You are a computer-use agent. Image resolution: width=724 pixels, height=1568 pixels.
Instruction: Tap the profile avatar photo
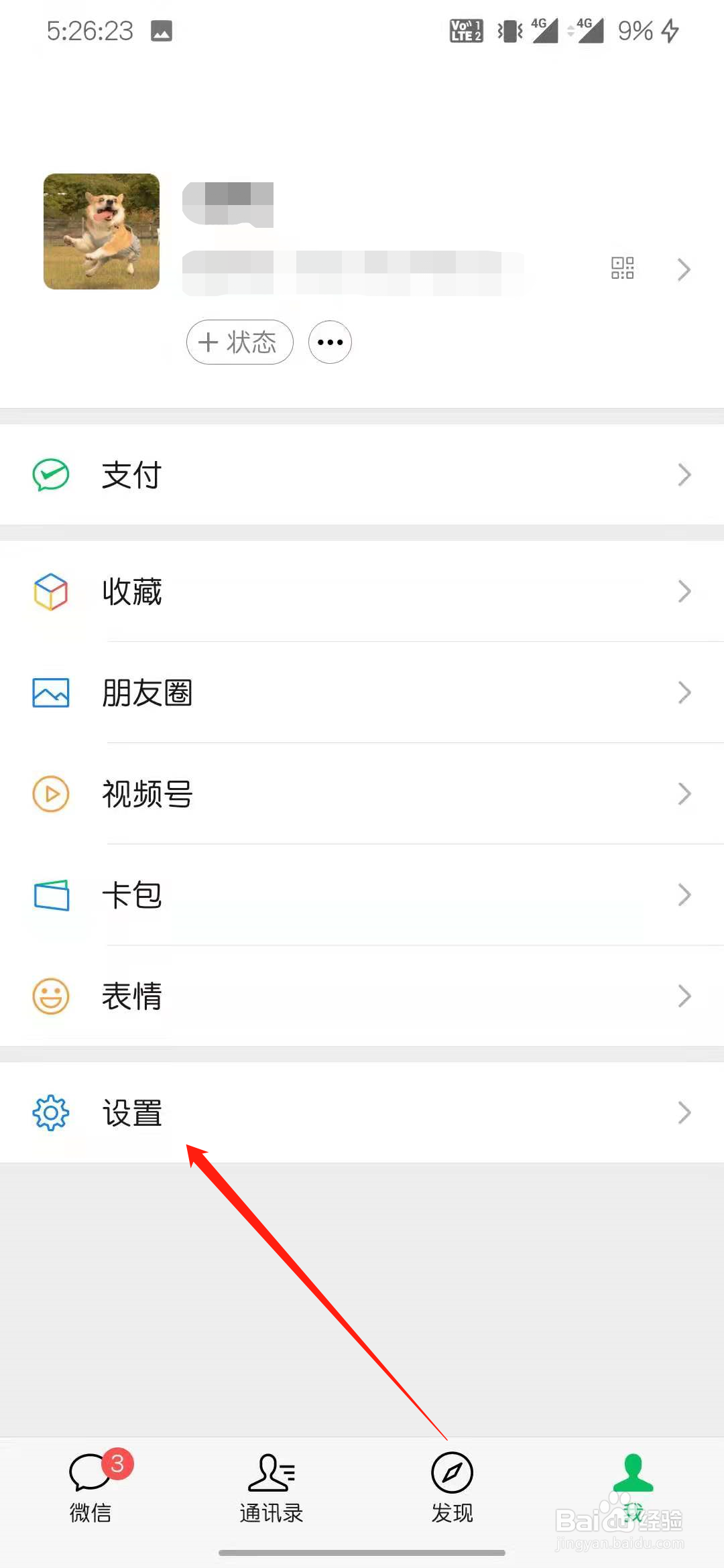(101, 232)
